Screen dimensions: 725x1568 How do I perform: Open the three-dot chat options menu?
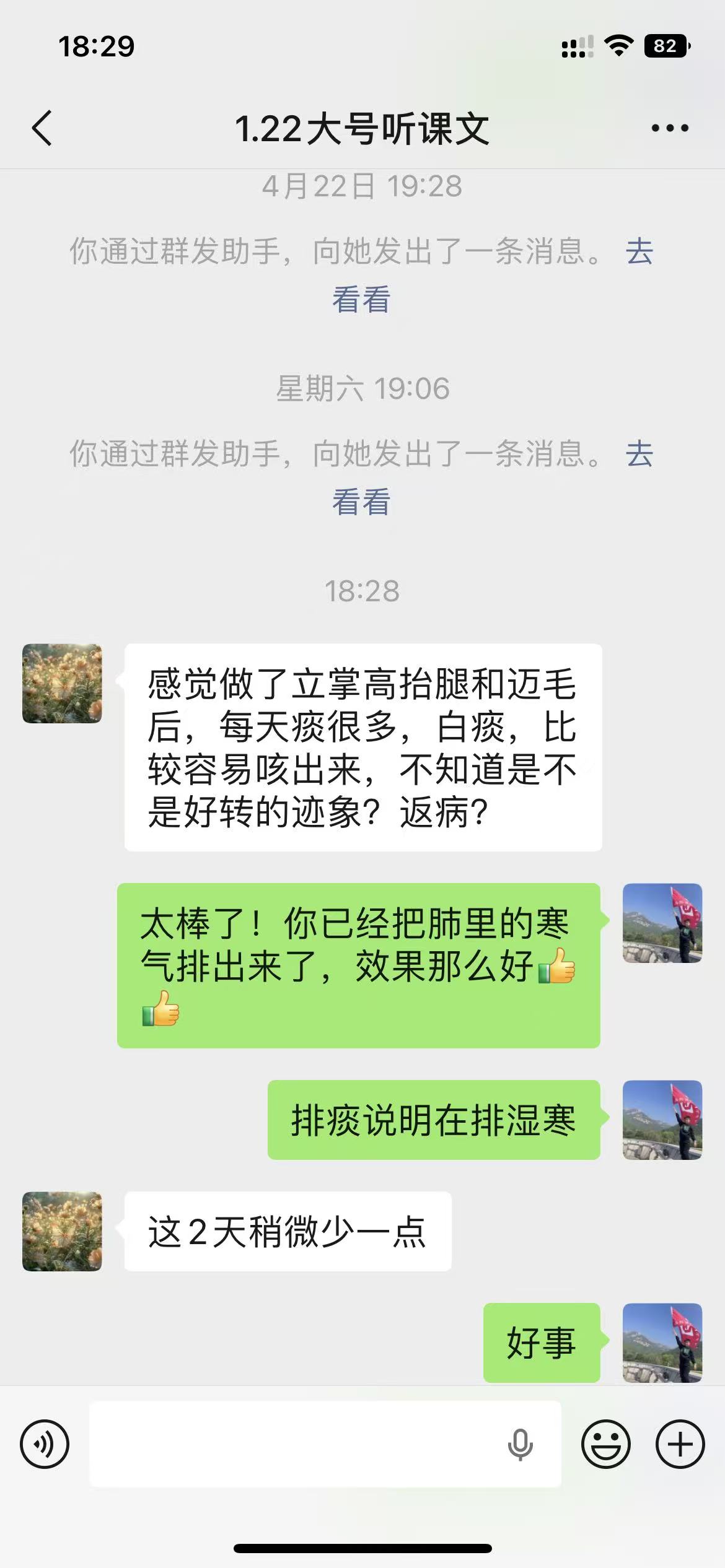(669, 129)
